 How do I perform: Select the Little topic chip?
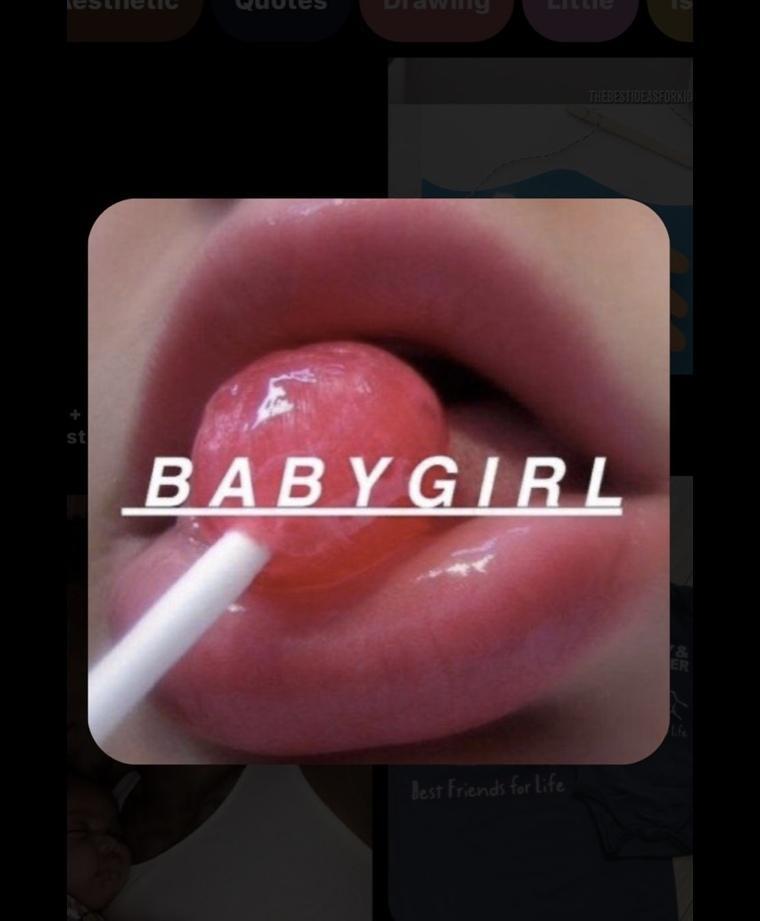580,12
